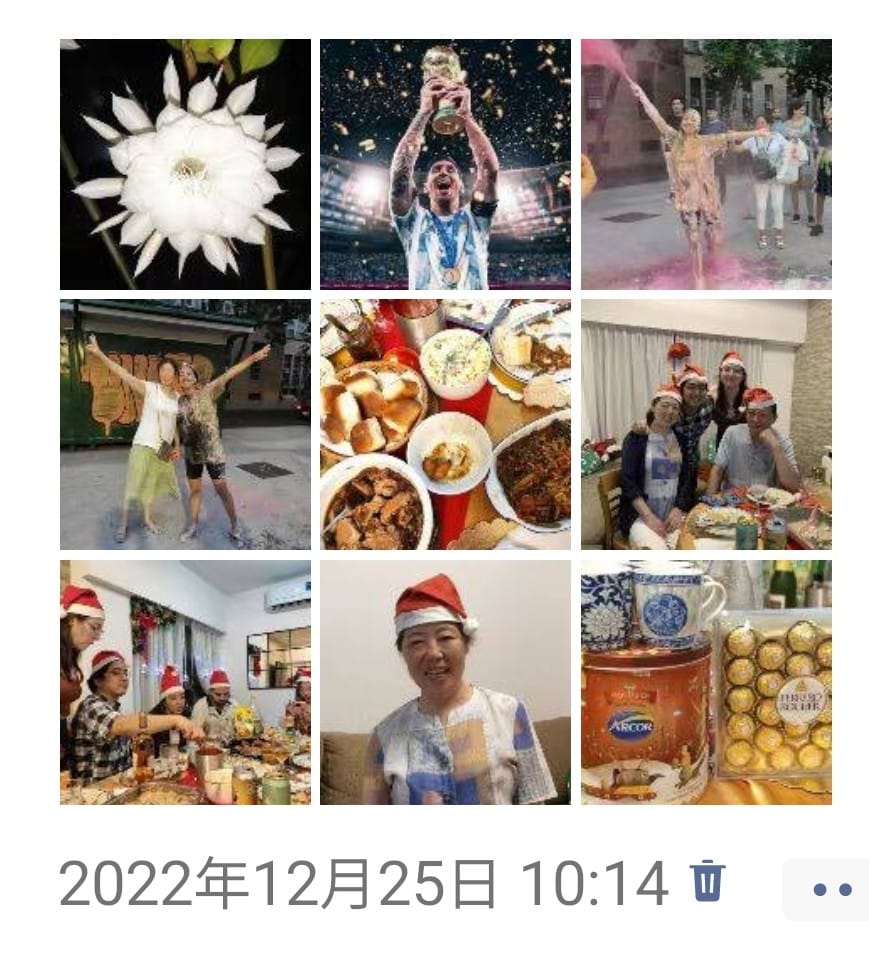The height and width of the screenshot is (976, 869).
Task: Open the Christmas dinner table photo
Action: click(x=185, y=683)
